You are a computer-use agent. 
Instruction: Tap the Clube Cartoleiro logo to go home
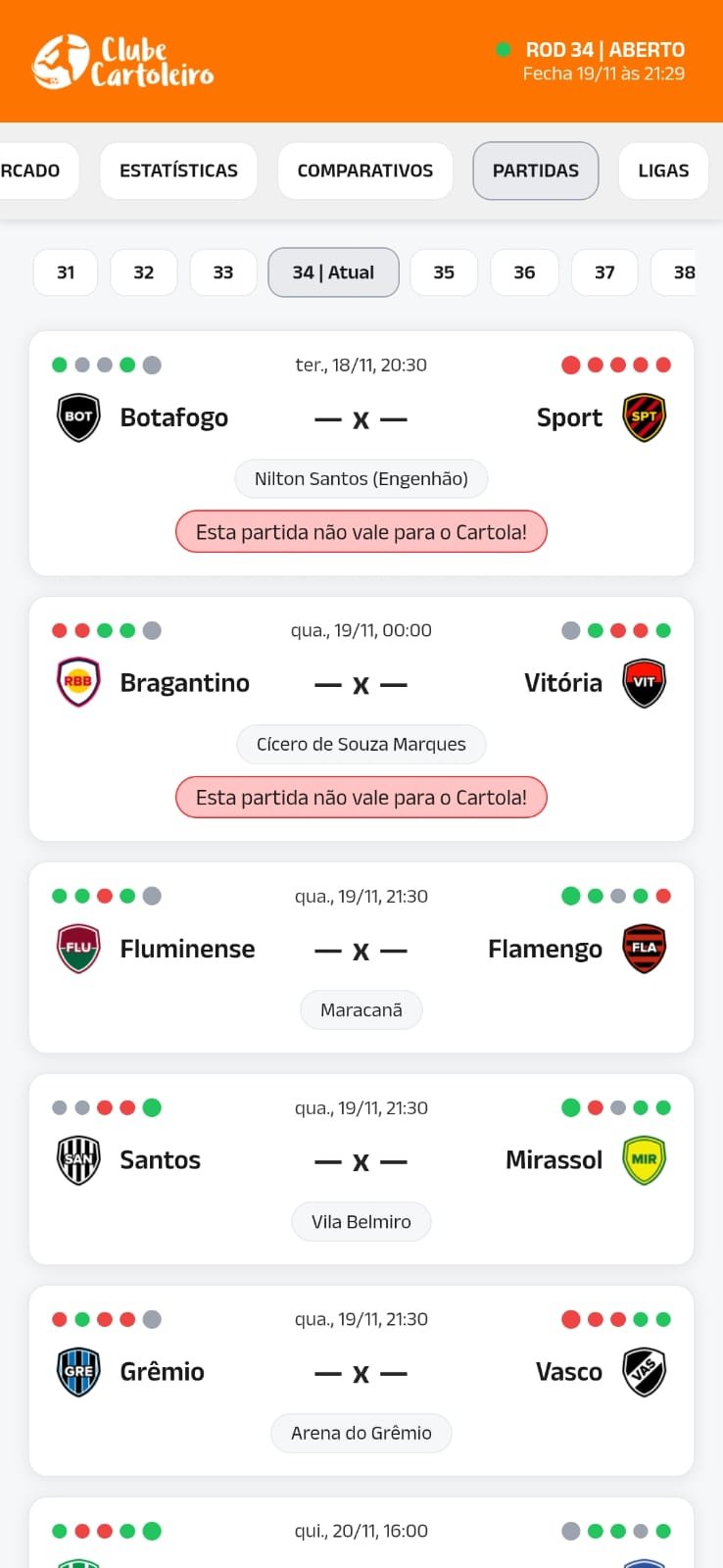(x=123, y=62)
